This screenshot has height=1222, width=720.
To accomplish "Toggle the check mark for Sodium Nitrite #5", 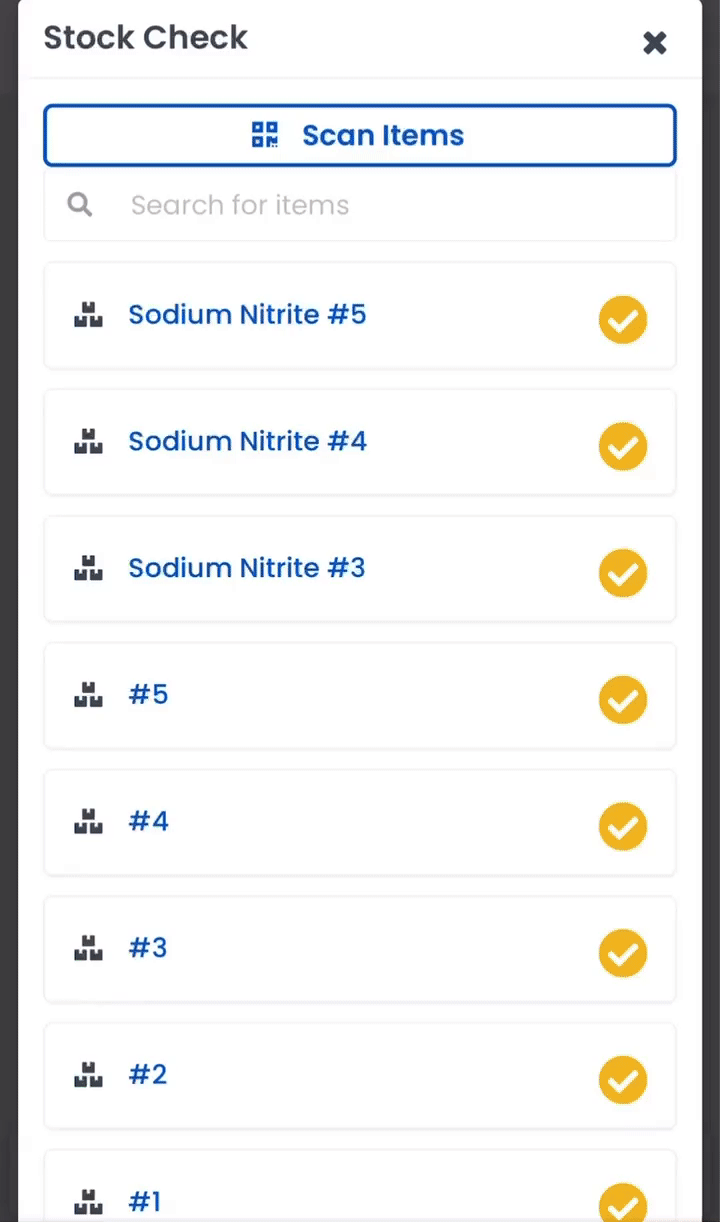I will pos(622,321).
